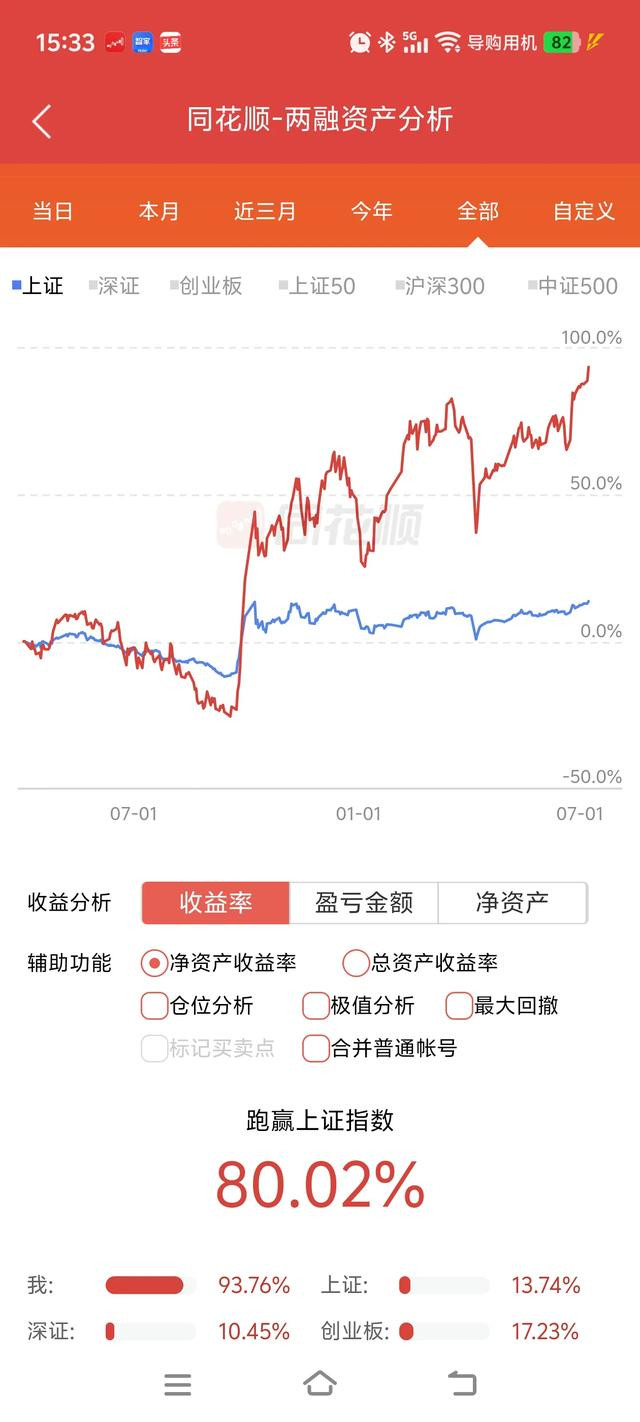Viewport: 640px width, 1422px height.
Task: Switch to the 当日 time range tab
Action: 53,212
